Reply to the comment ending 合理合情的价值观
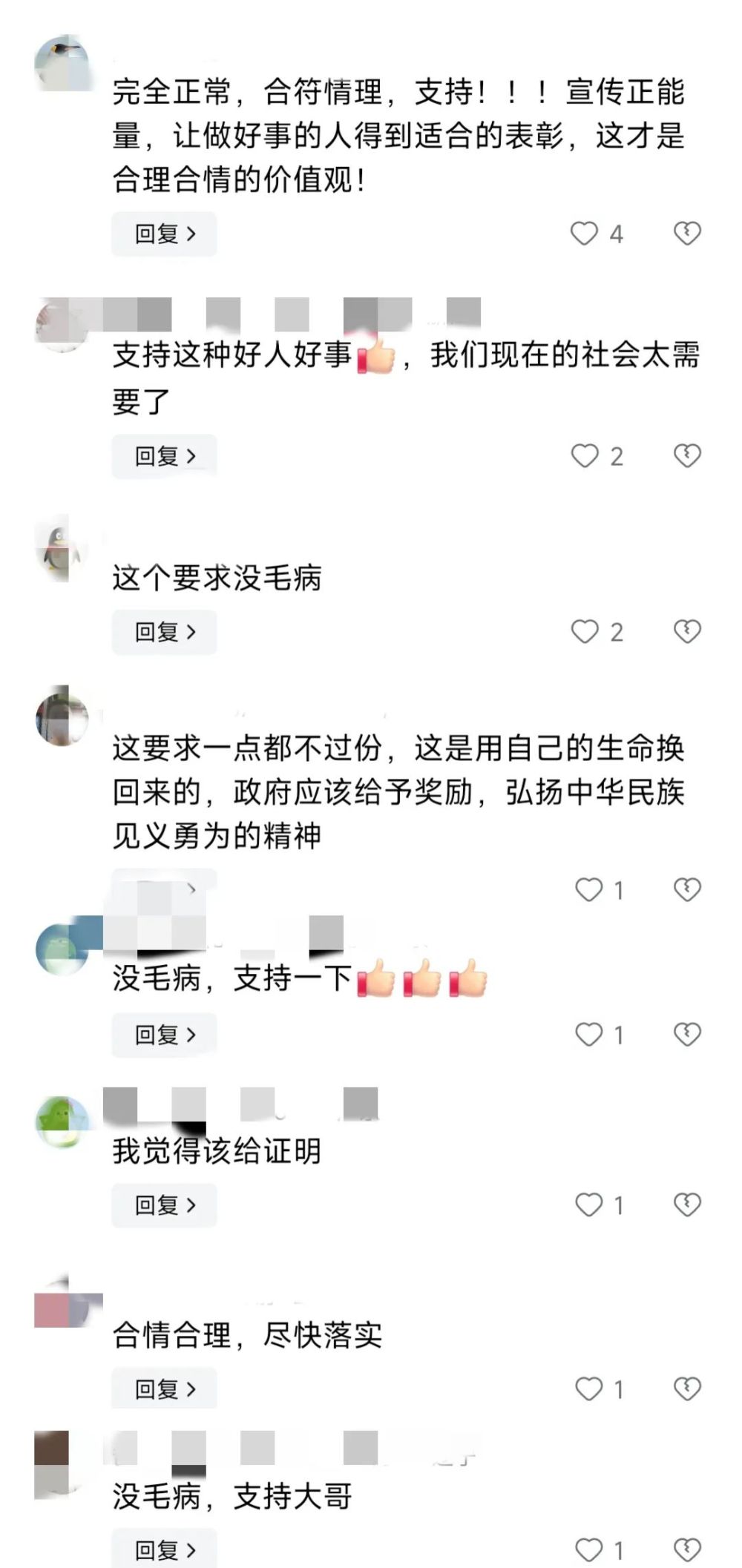The image size is (742, 1568). pyautogui.click(x=164, y=234)
